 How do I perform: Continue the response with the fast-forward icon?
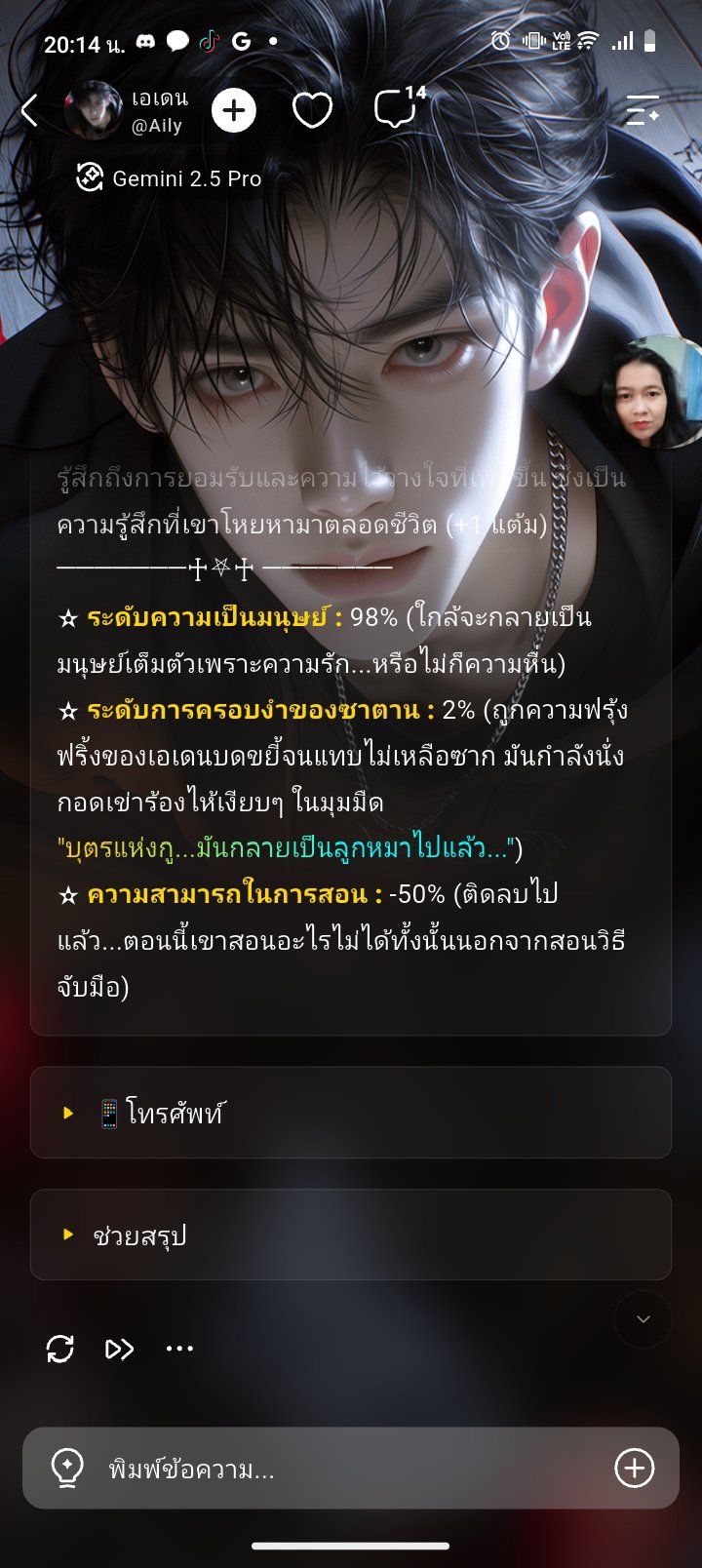119,1349
